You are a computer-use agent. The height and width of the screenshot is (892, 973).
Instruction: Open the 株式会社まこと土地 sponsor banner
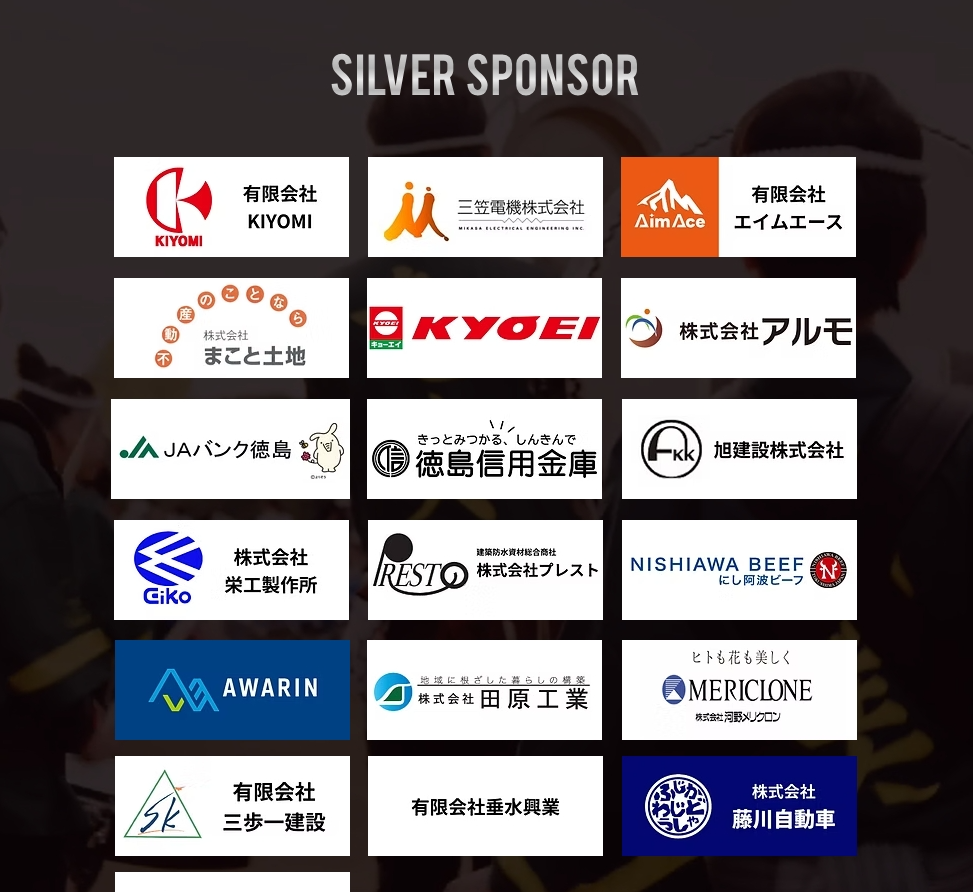tap(231, 328)
